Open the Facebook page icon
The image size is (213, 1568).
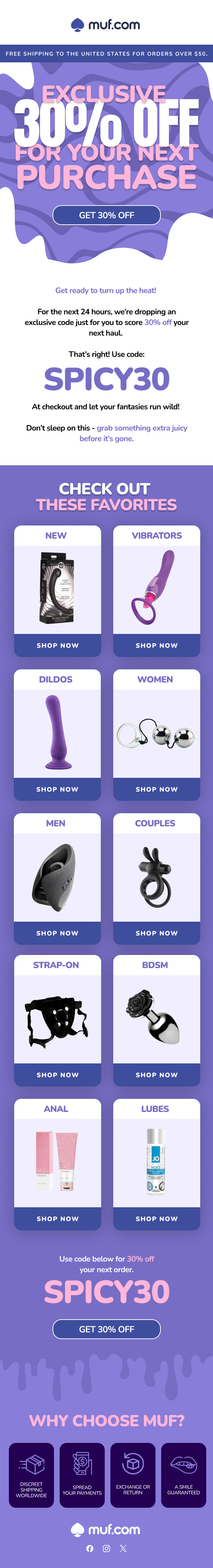click(90, 1548)
